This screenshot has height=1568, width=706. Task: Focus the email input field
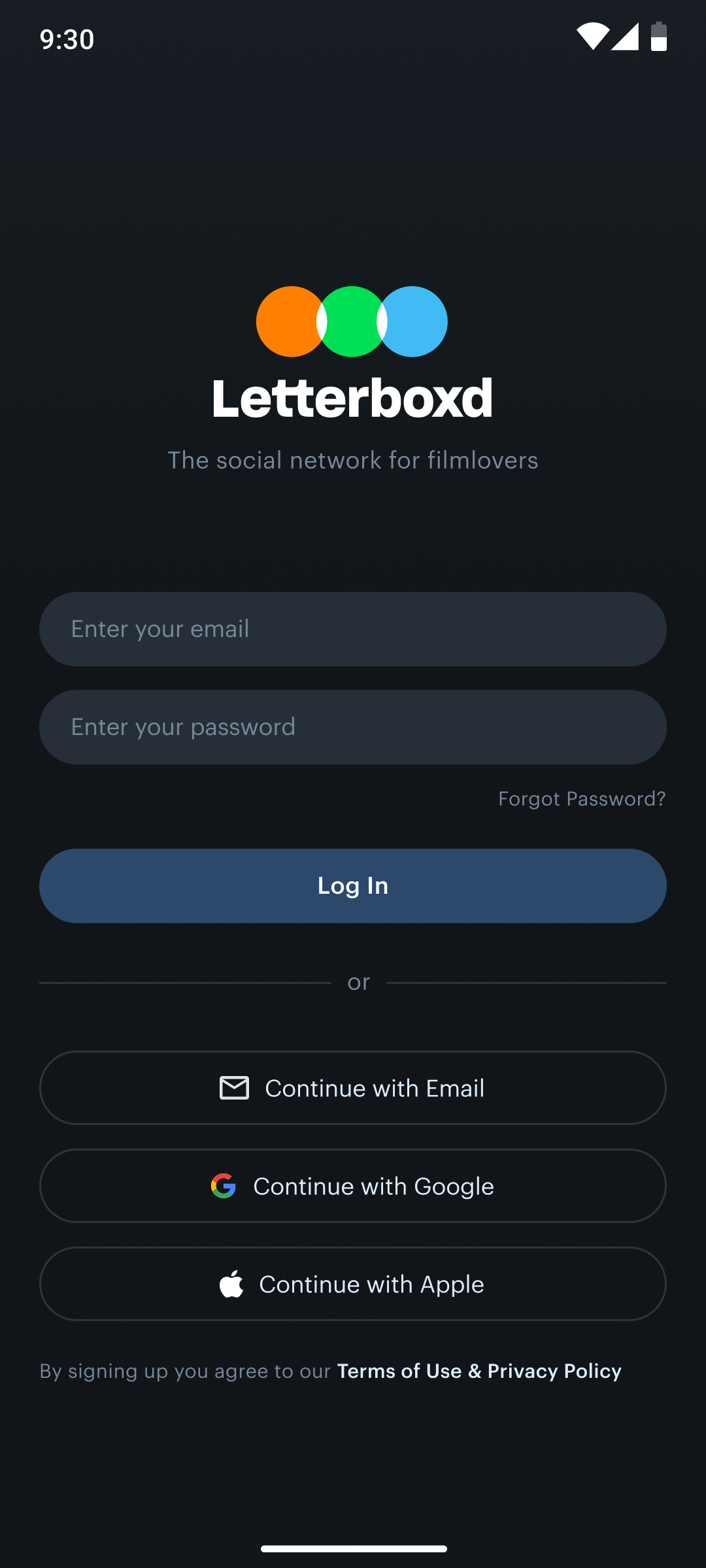pos(353,629)
